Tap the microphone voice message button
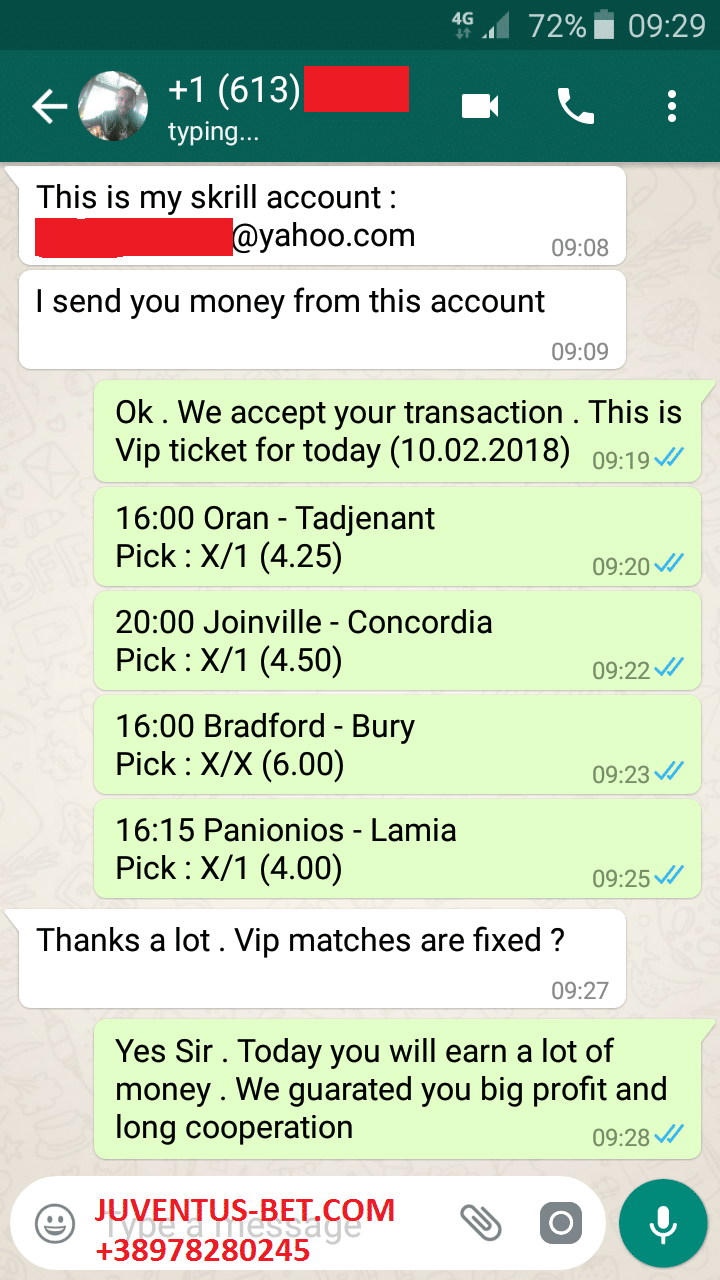 coord(662,1223)
